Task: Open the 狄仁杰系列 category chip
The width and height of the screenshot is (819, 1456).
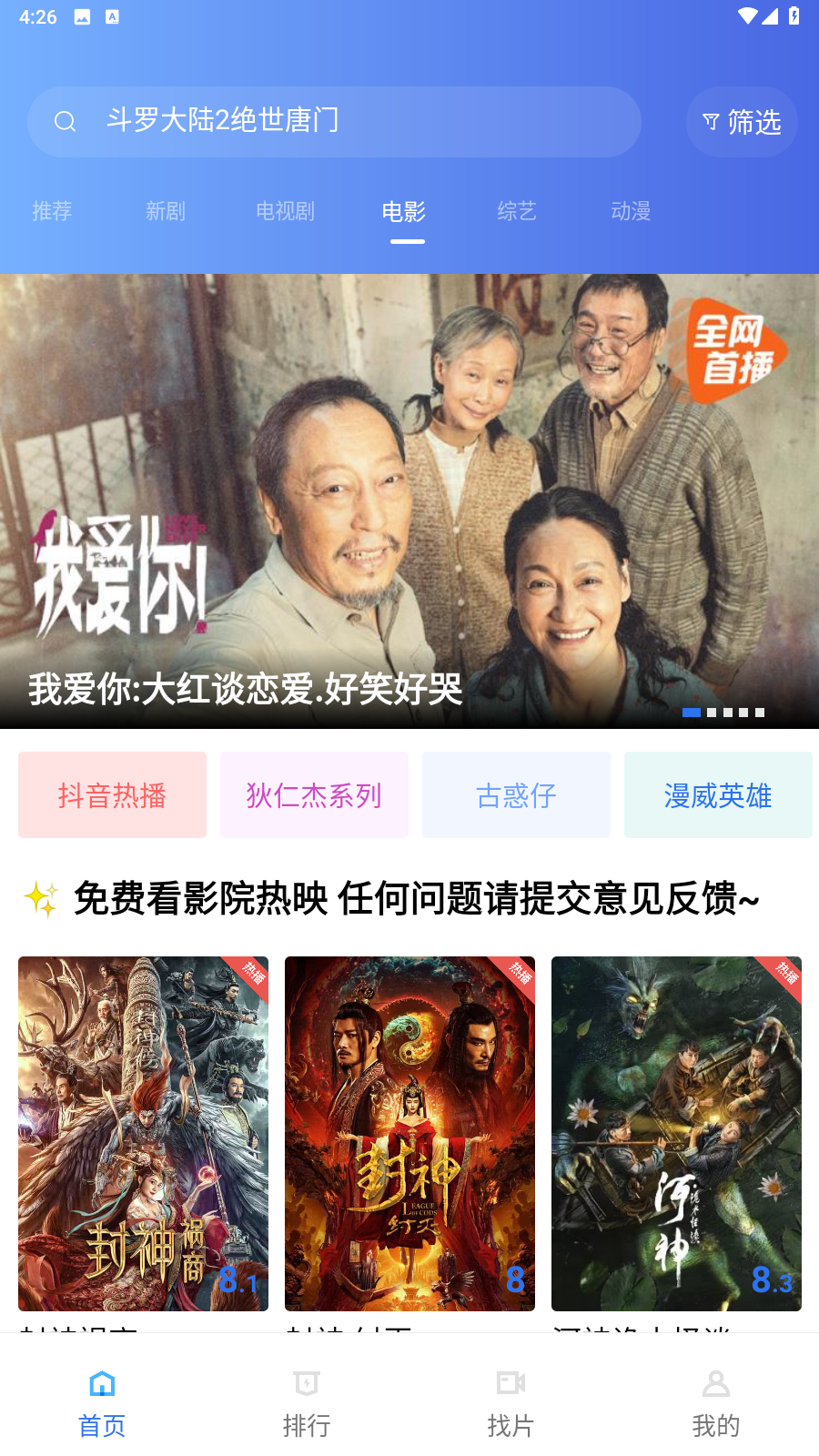Action: tap(314, 794)
